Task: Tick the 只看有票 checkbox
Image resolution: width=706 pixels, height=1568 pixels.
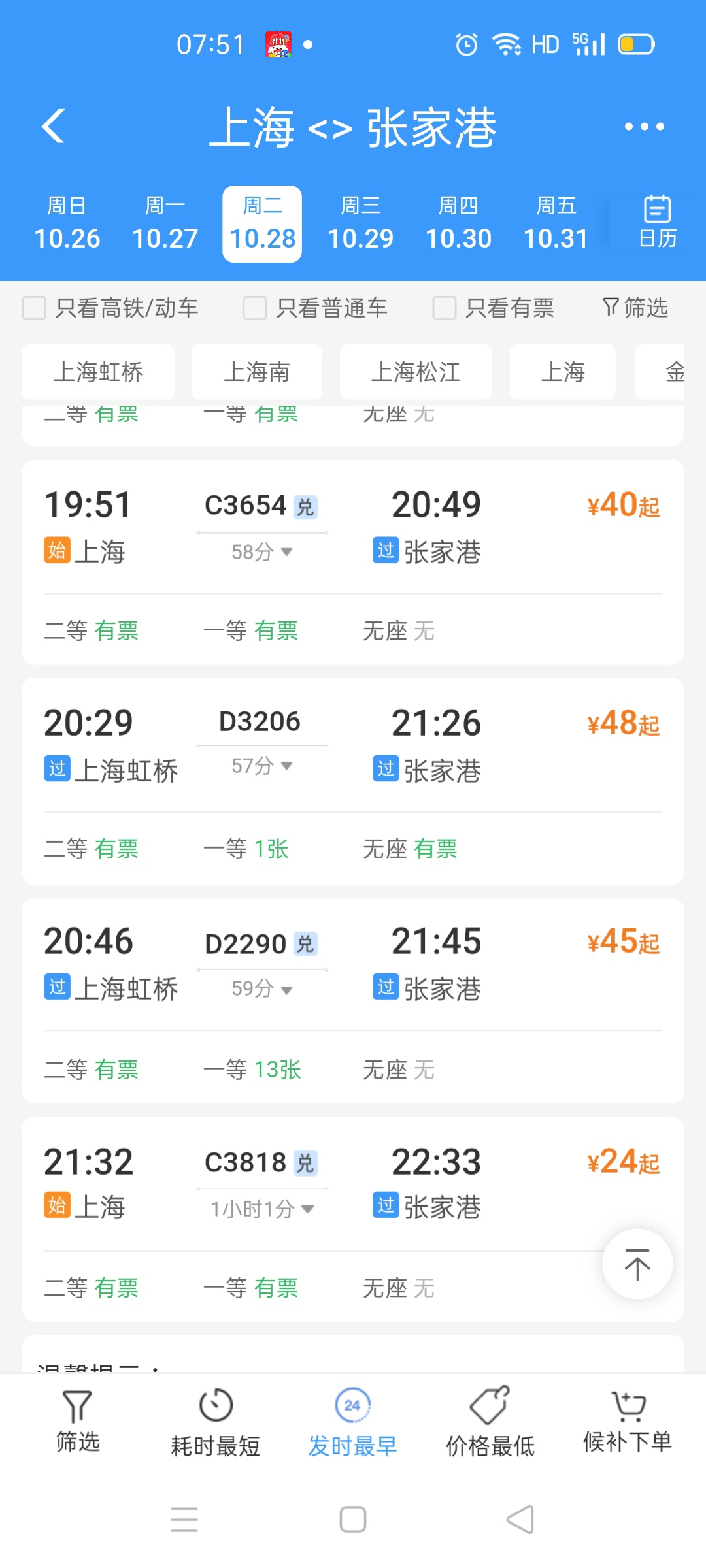Action: point(445,308)
